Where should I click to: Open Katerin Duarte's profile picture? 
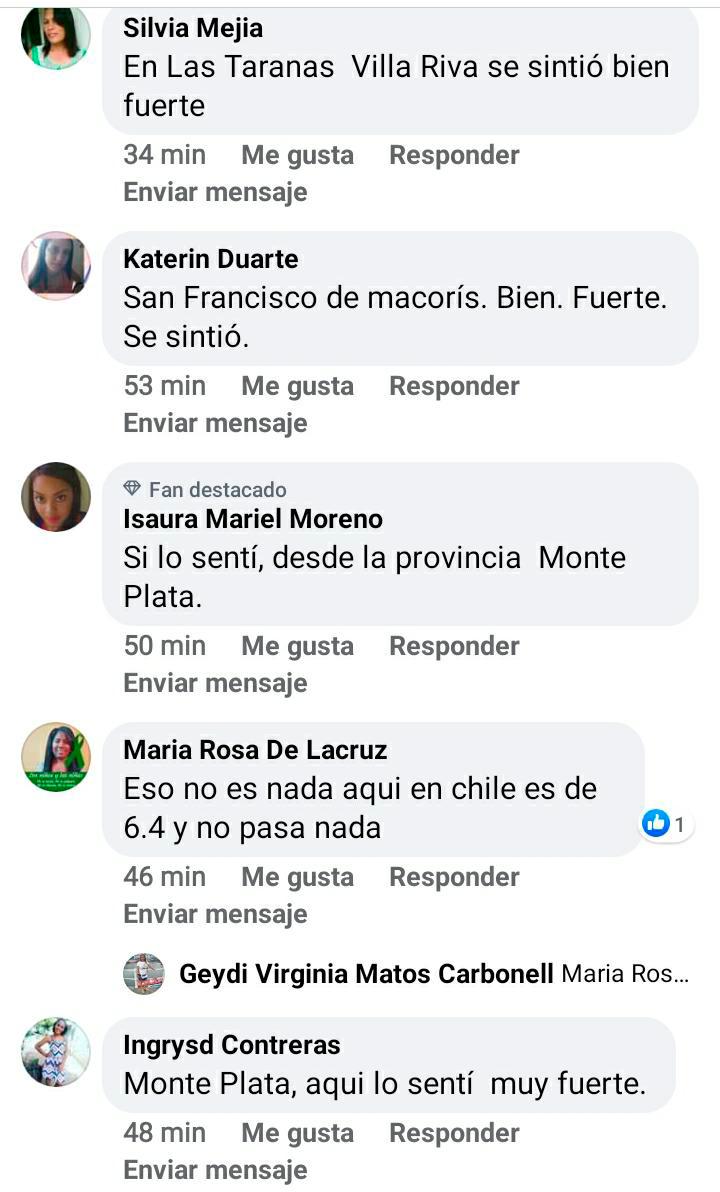coord(55,265)
